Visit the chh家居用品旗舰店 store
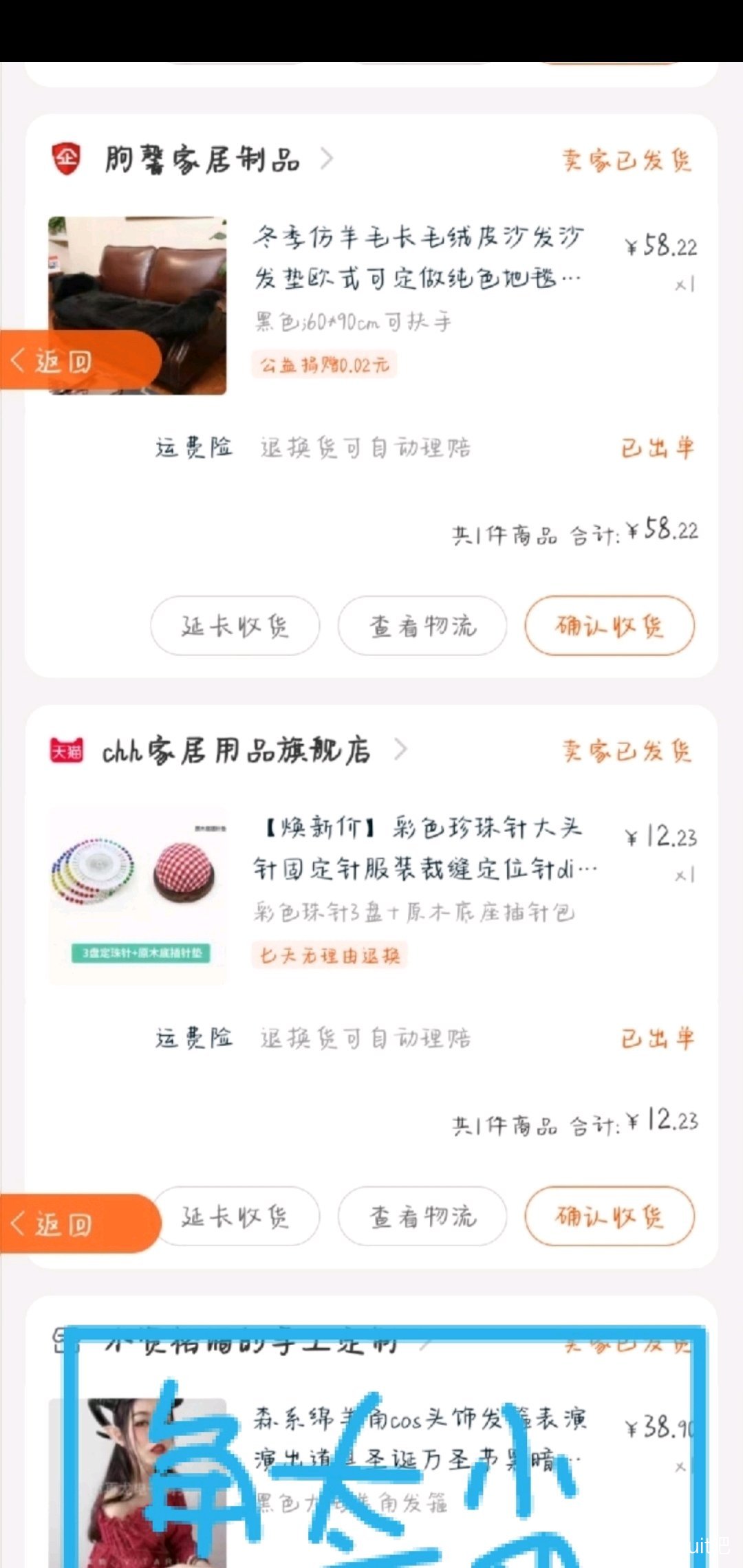This screenshot has height=1568, width=743. (x=237, y=750)
